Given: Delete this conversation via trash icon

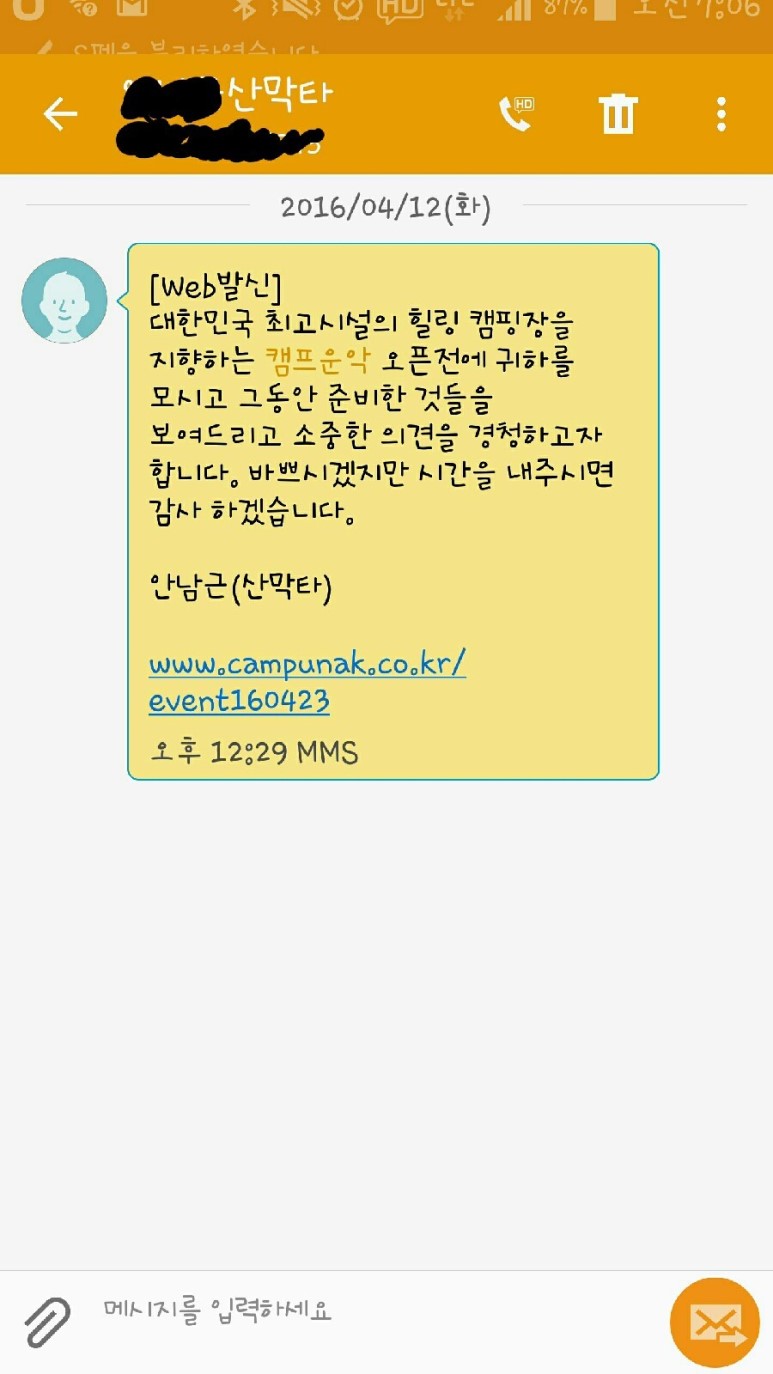Looking at the screenshot, I should click(618, 115).
